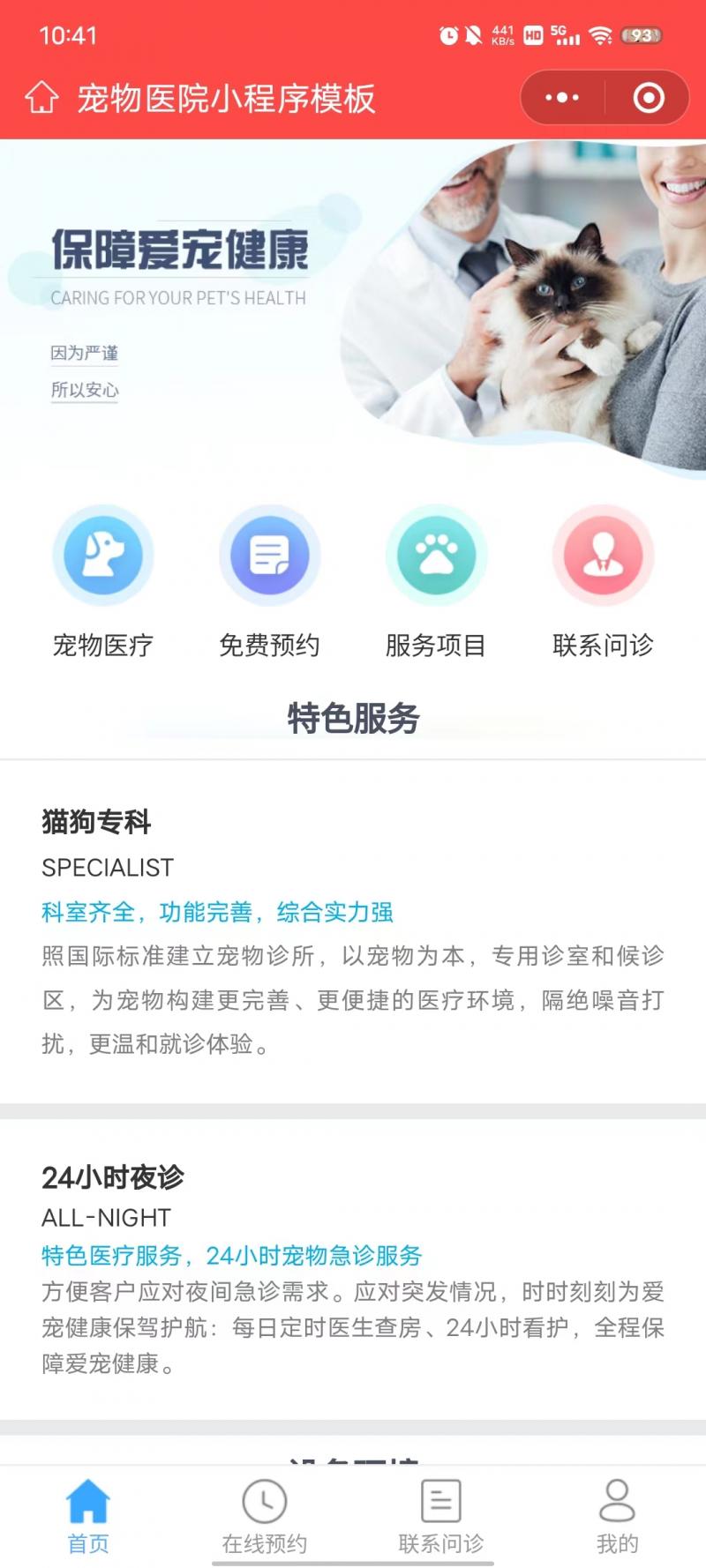Viewport: 706px width, 1568px height.
Task: Open the mini program more-options menu
Action: tap(562, 98)
